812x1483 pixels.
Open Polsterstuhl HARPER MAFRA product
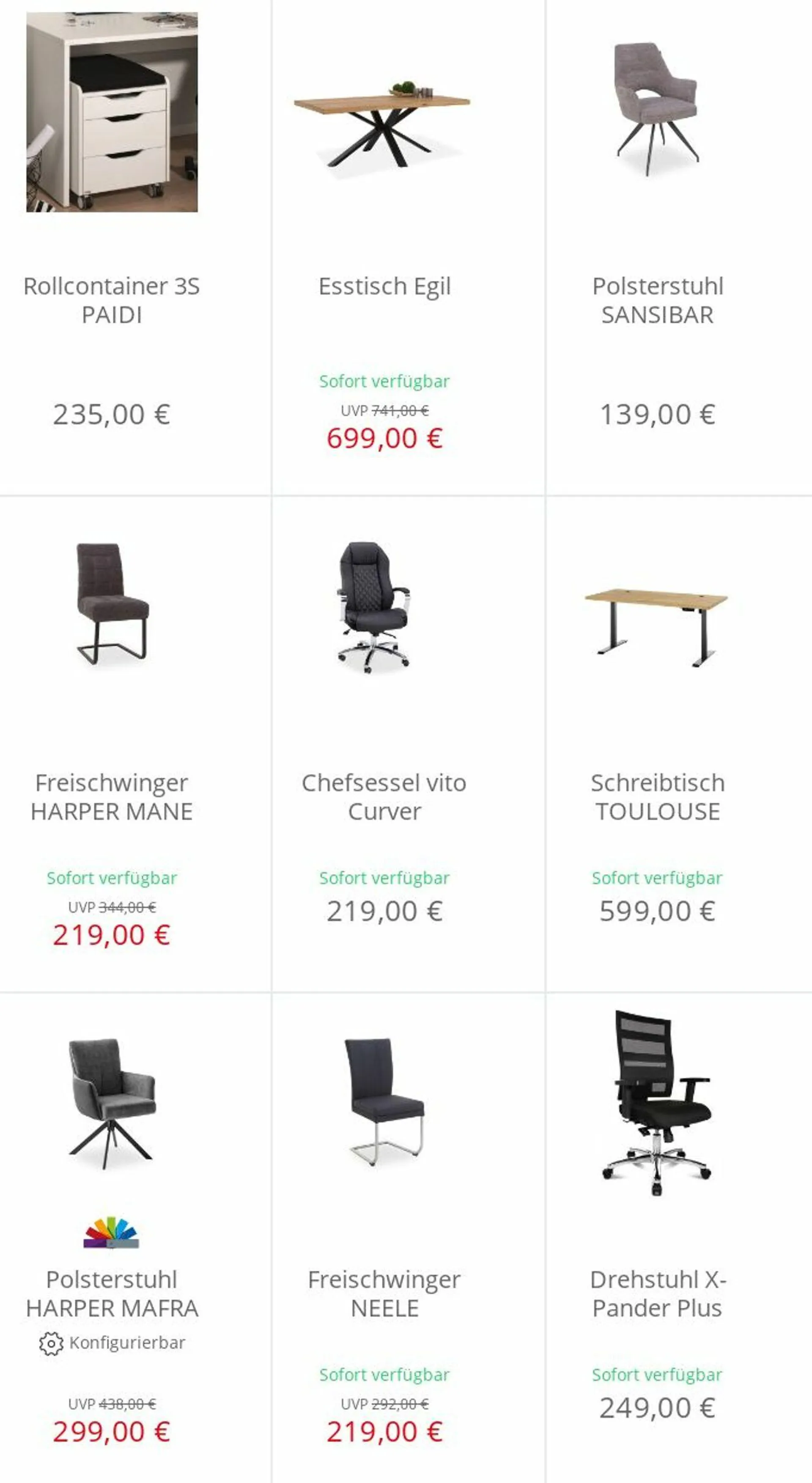(x=112, y=1293)
